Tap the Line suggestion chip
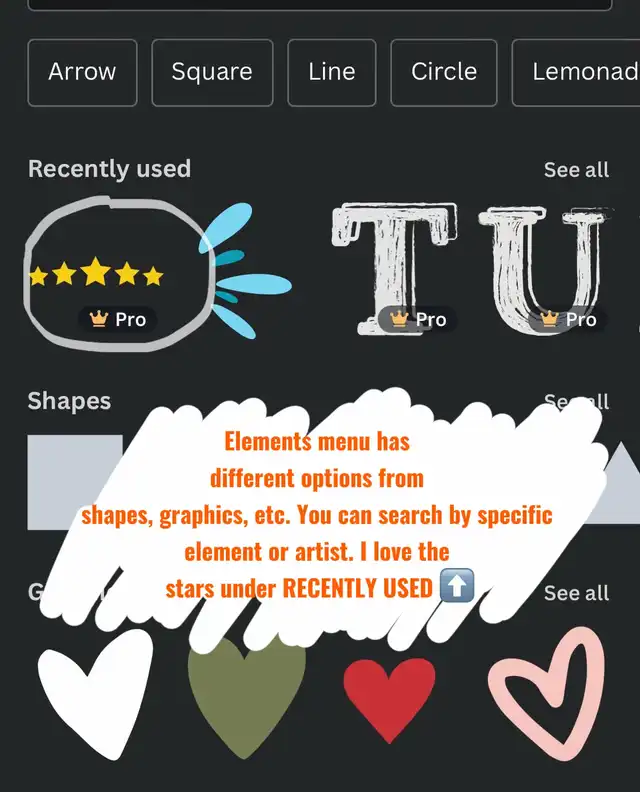 332,72
